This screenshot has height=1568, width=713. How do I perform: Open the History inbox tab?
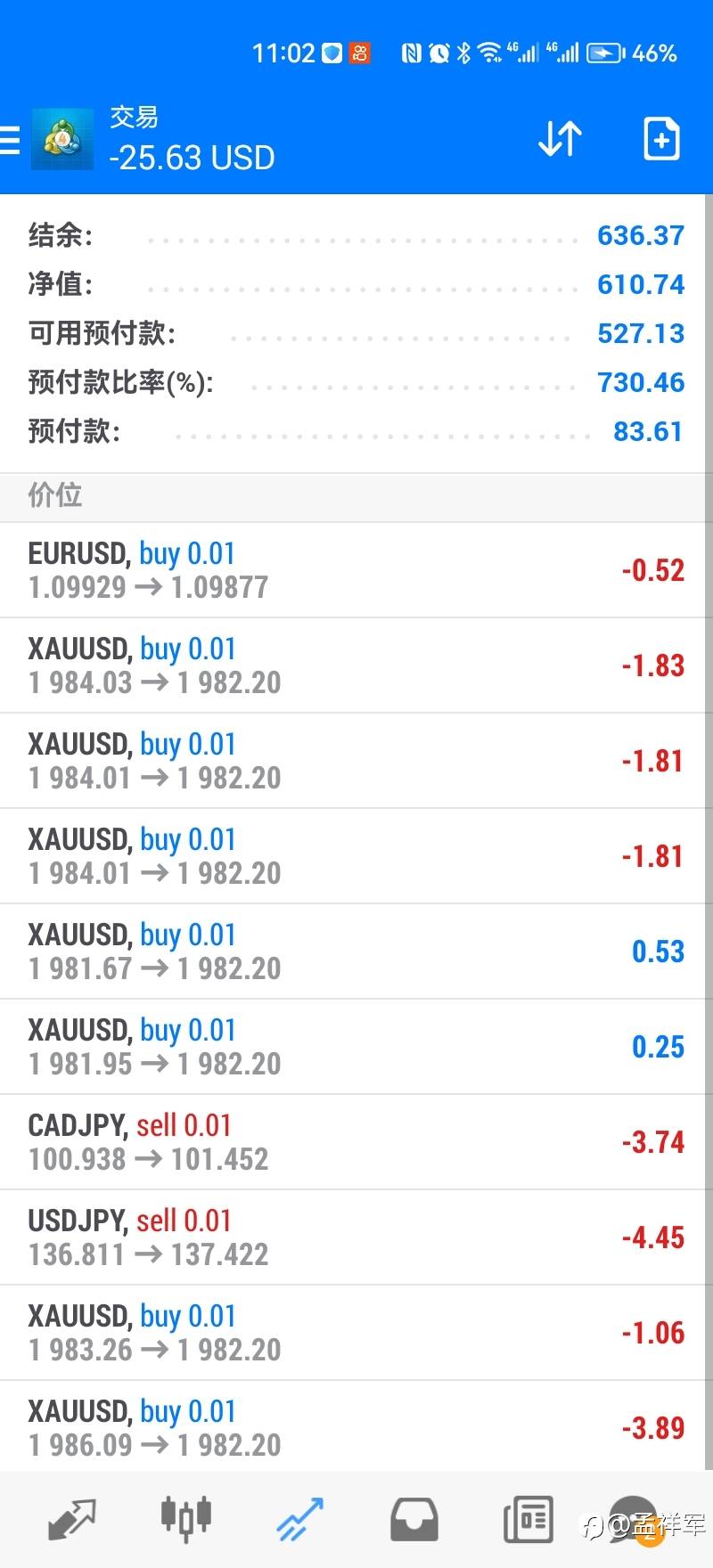coord(414,1519)
